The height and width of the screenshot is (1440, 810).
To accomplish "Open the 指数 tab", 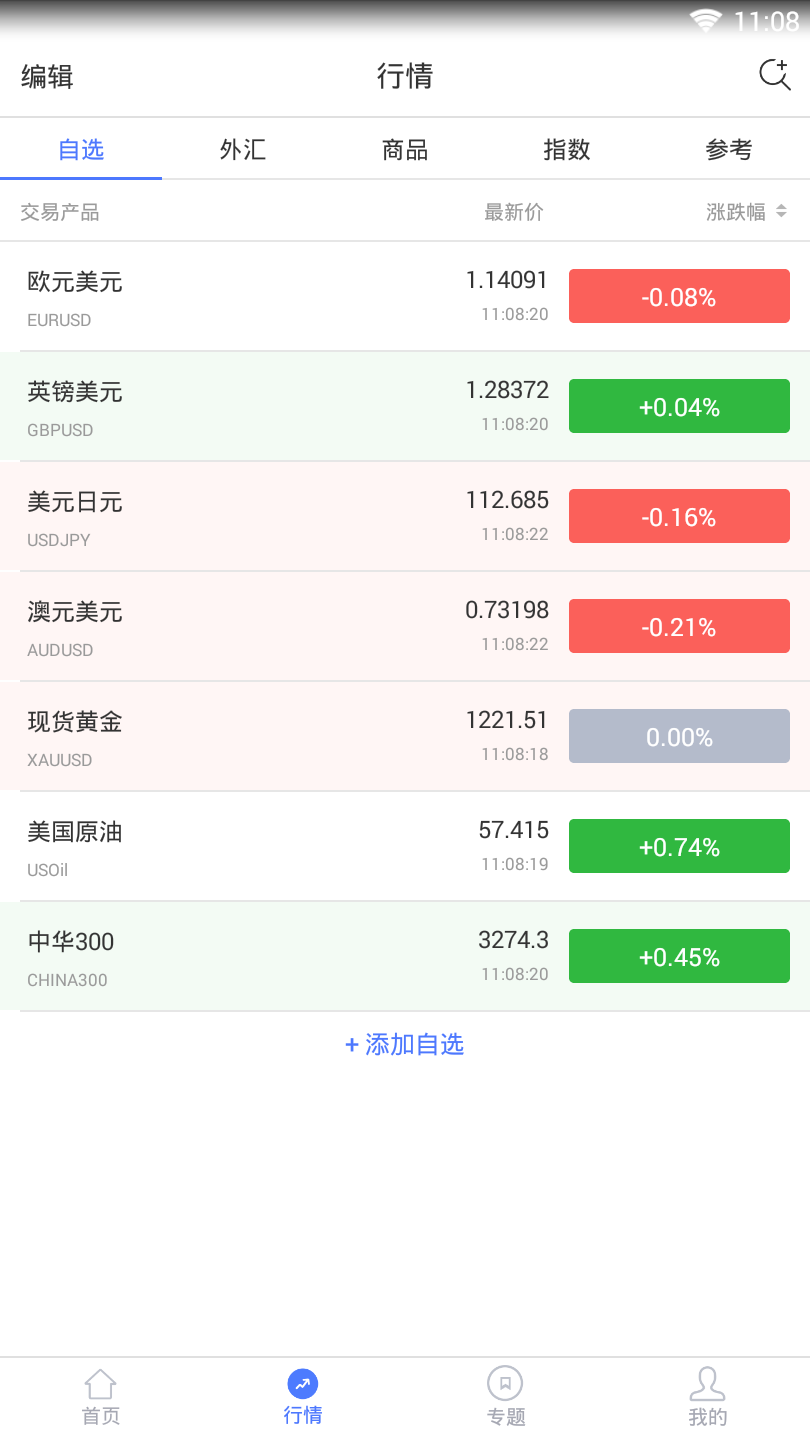I will point(566,148).
